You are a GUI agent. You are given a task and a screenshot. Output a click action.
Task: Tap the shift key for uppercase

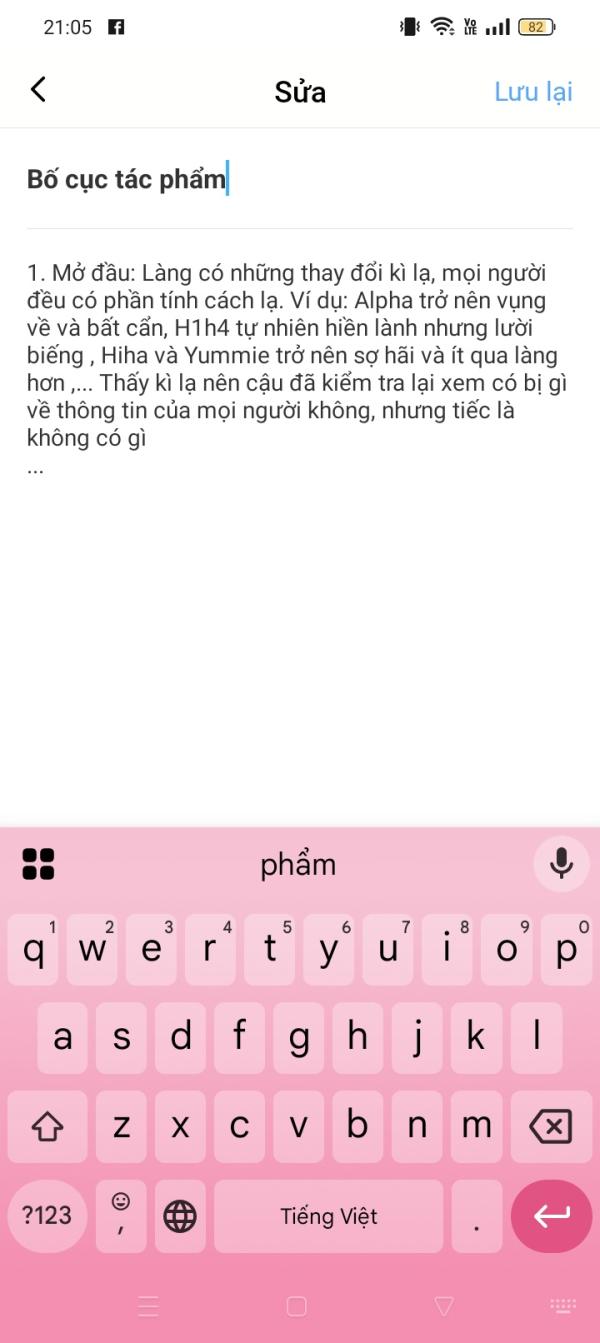47,1127
